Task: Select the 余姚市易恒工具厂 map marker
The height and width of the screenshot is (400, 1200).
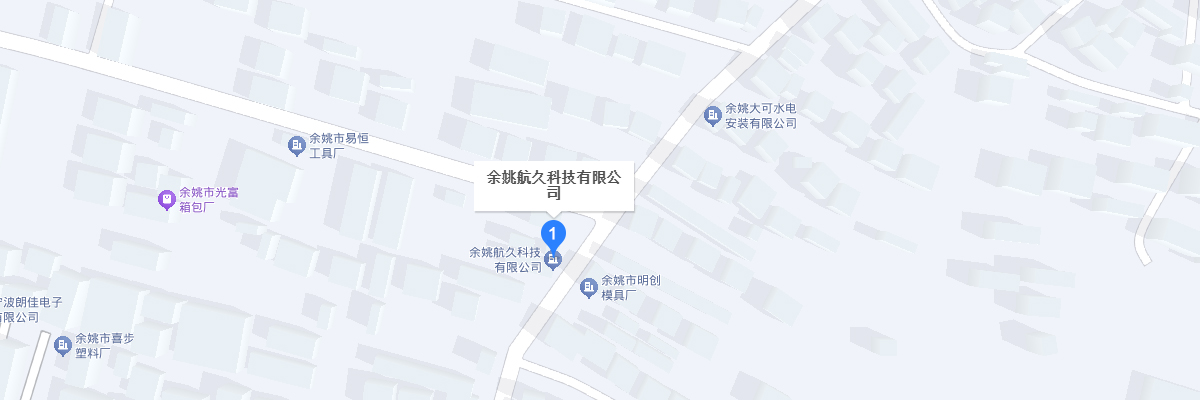Action: [x=296, y=147]
